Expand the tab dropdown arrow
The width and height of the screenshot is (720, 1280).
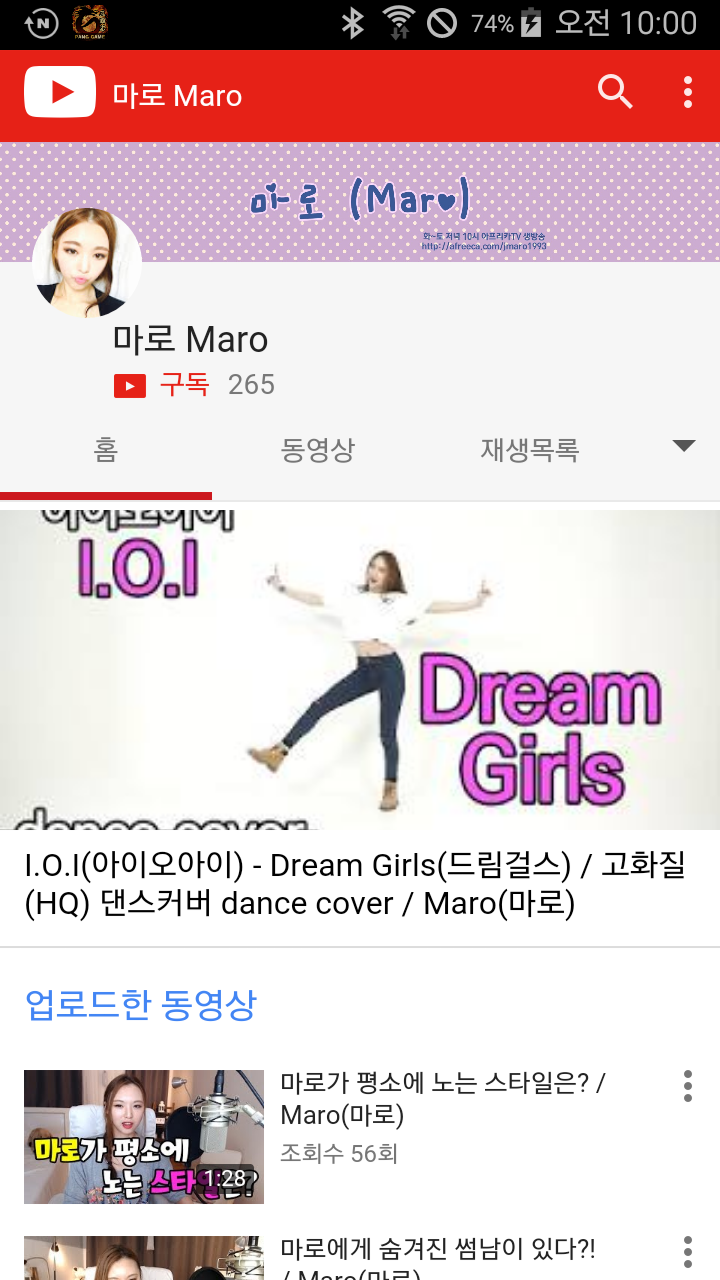[684, 446]
